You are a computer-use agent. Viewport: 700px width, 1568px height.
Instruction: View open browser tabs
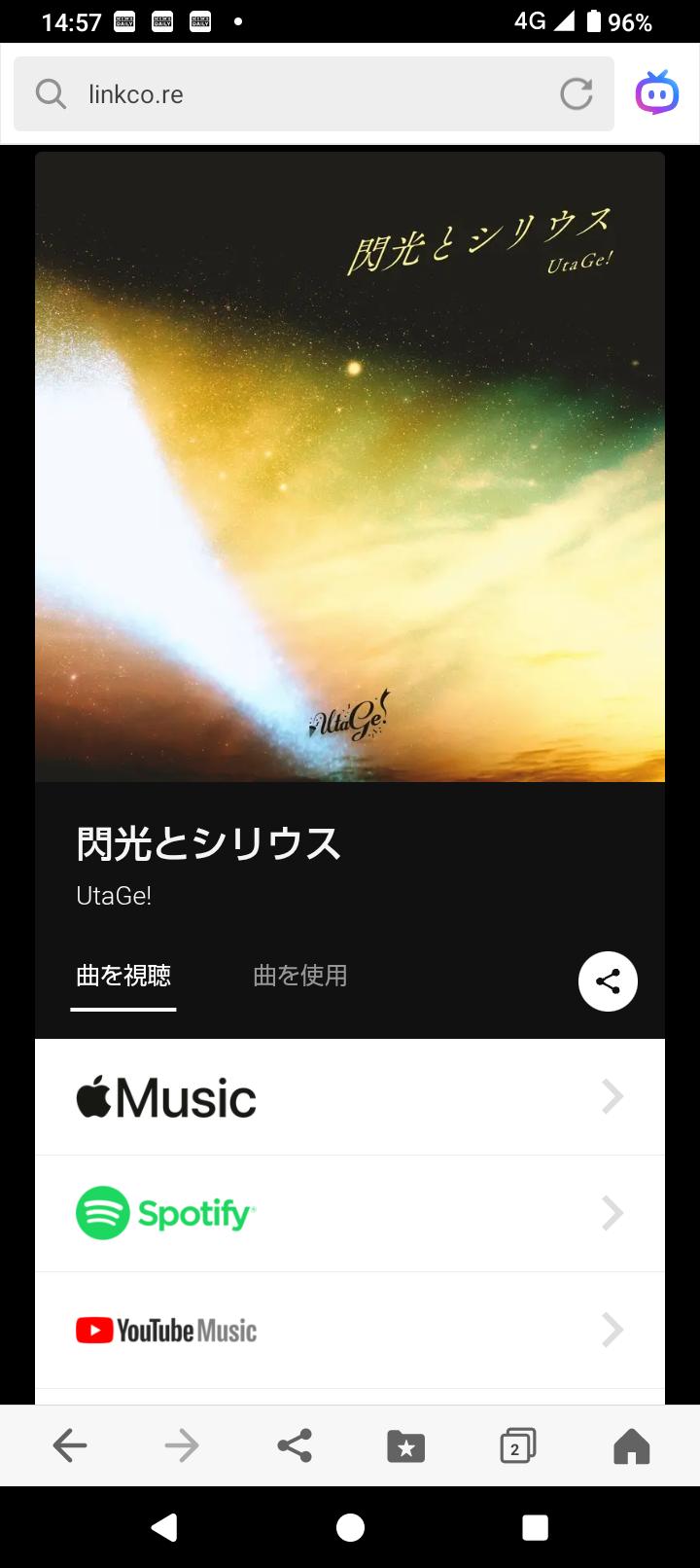pyautogui.click(x=518, y=1446)
